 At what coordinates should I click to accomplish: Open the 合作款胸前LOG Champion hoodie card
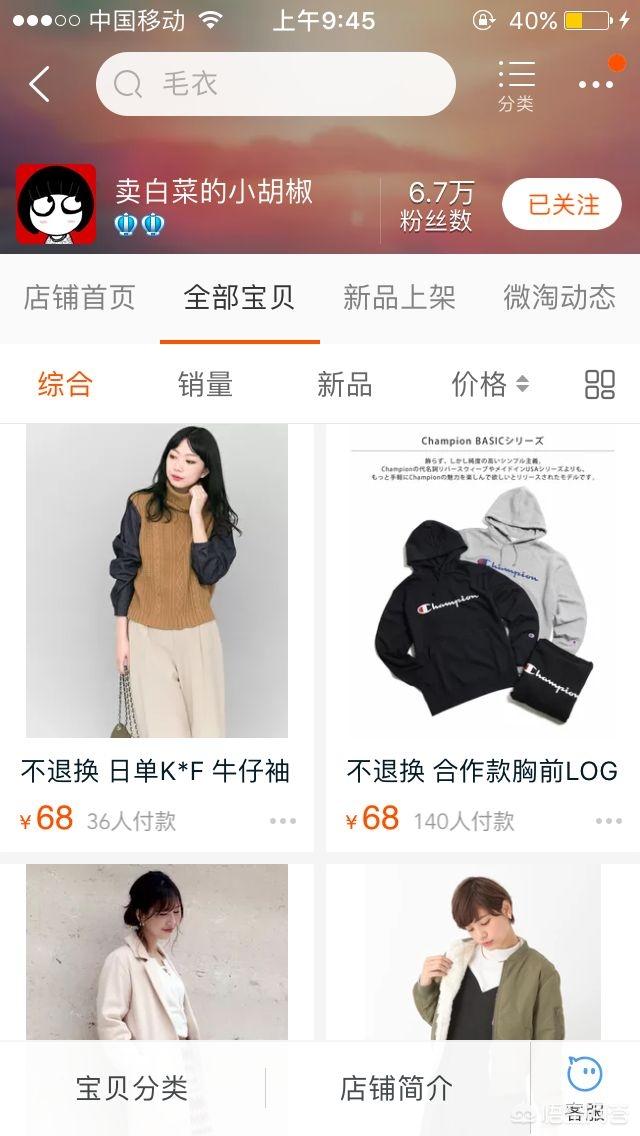tap(483, 638)
